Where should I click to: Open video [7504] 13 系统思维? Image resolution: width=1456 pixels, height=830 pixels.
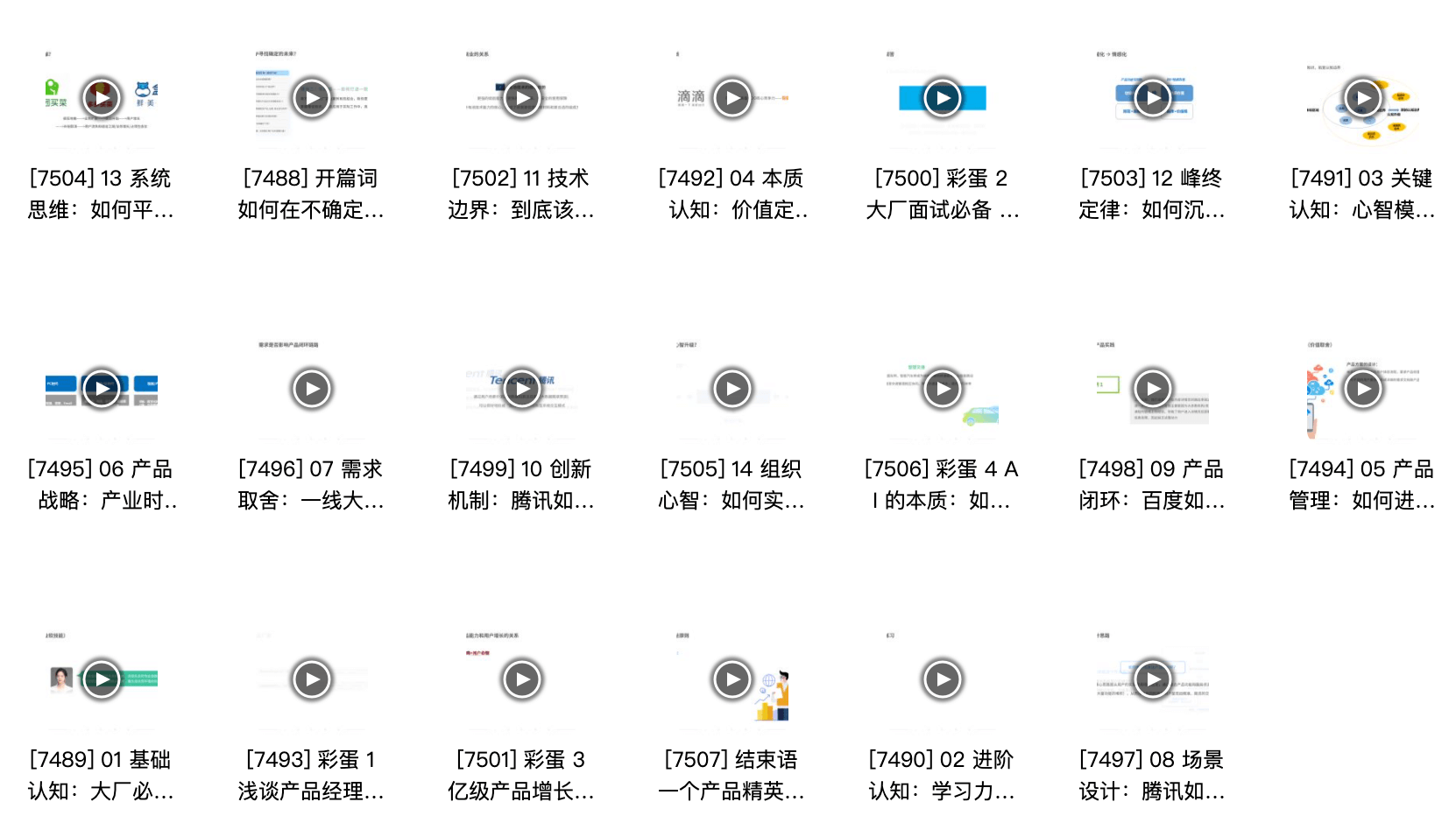(102, 98)
